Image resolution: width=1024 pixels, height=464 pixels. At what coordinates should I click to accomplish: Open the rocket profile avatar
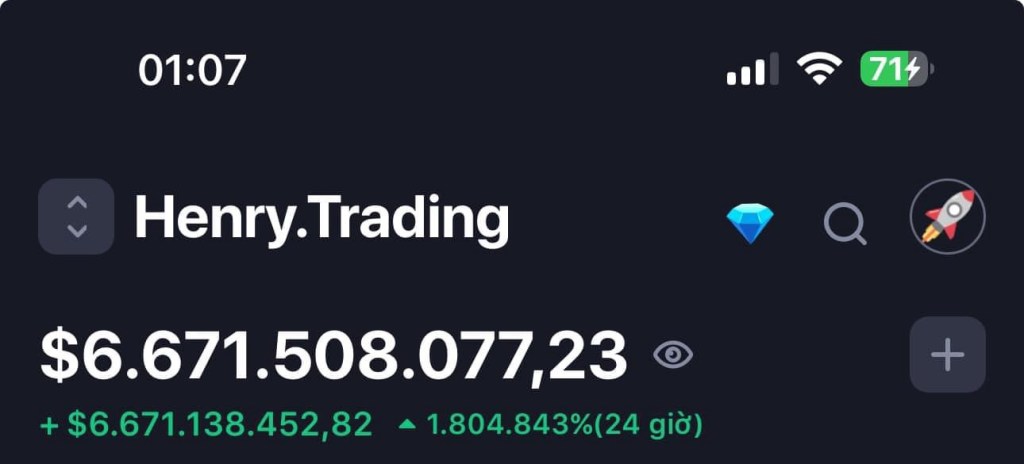tap(947, 217)
